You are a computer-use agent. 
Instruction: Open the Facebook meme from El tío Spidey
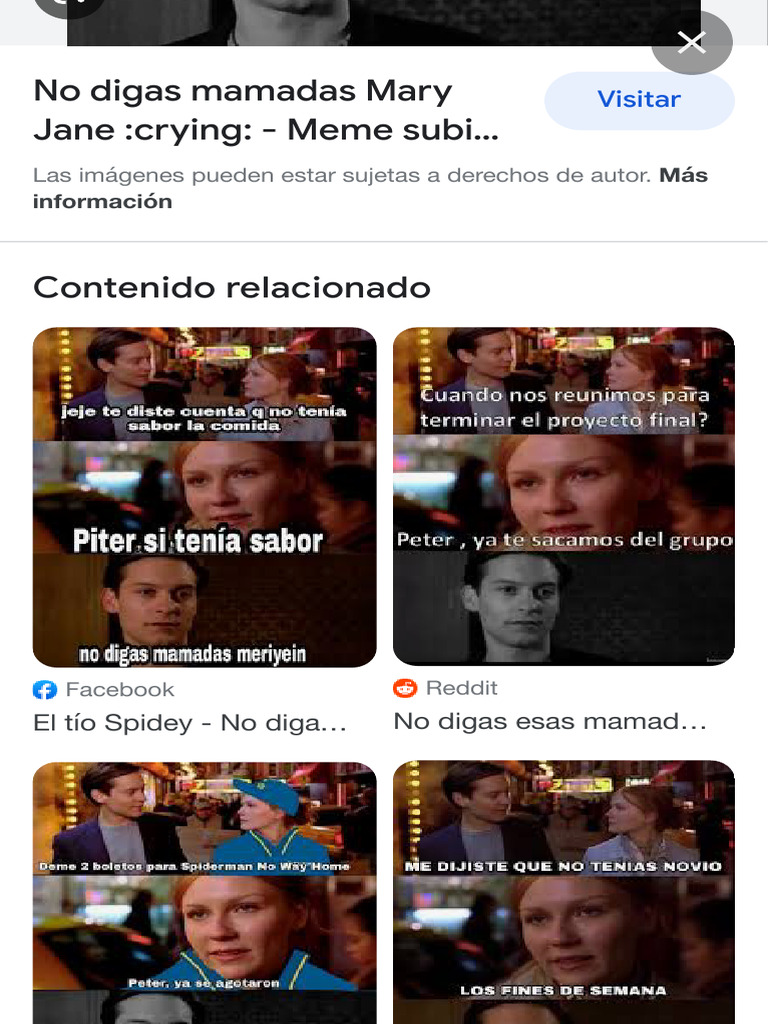(204, 497)
